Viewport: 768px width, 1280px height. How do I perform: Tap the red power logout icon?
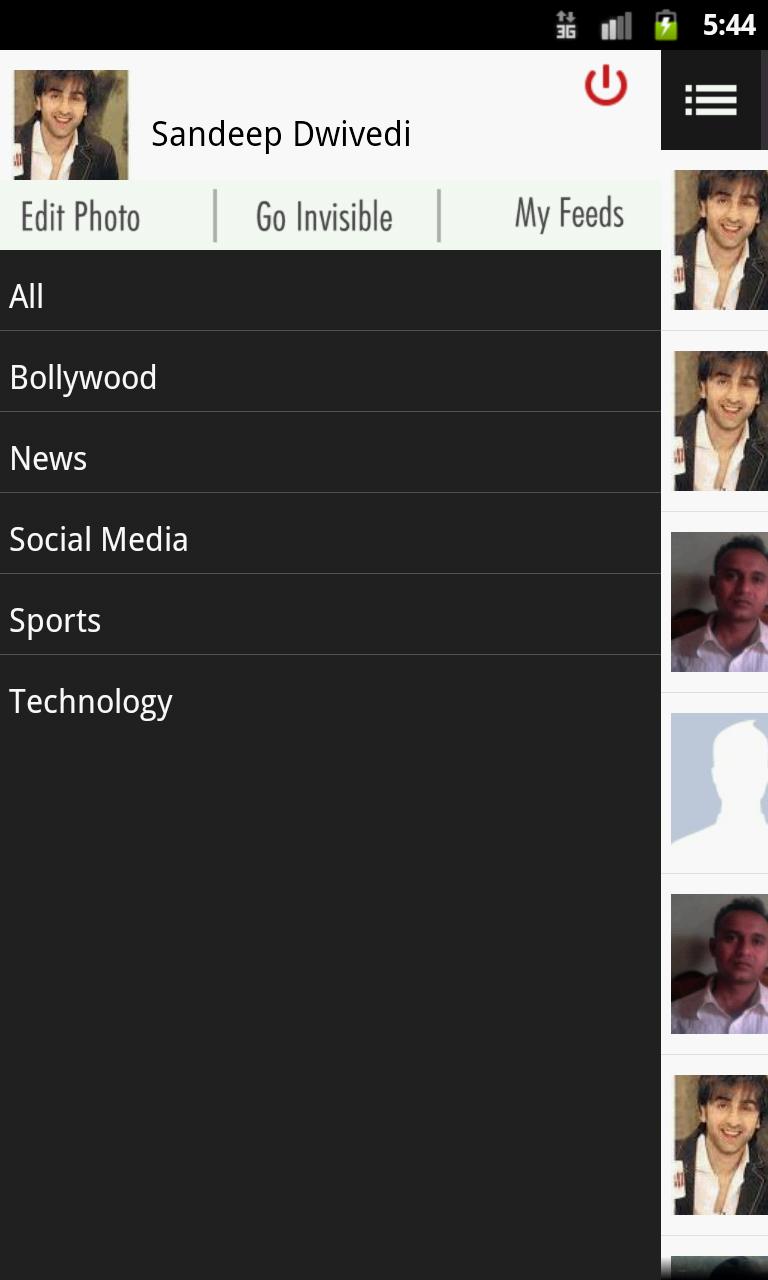pos(606,86)
